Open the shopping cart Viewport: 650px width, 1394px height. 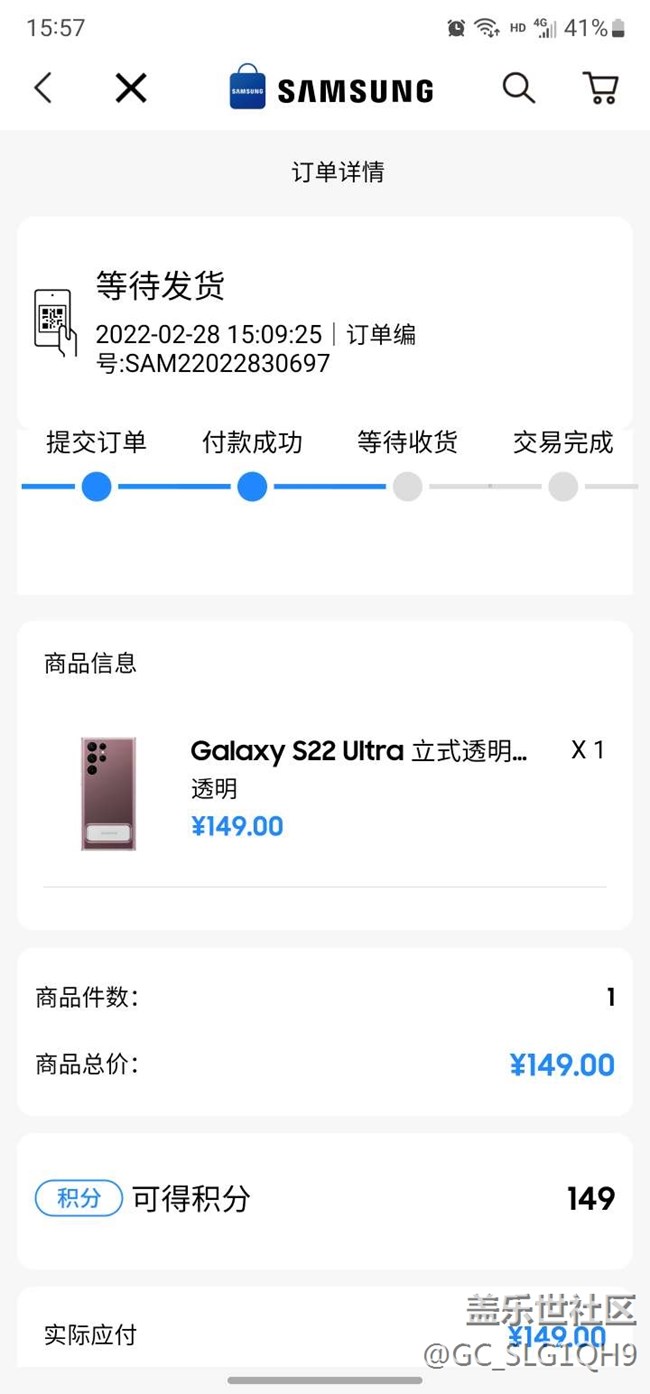[x=600, y=89]
